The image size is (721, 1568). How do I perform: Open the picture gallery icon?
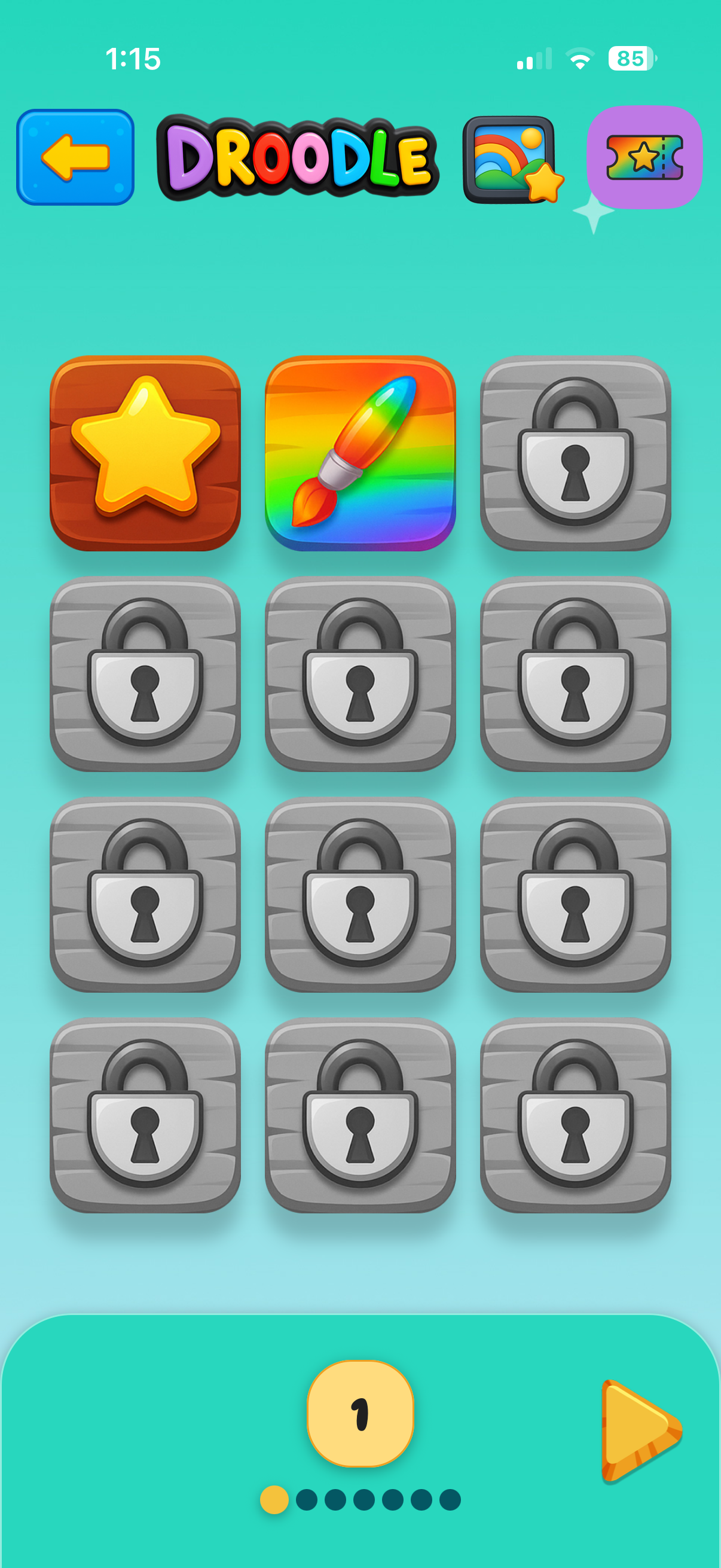click(511, 160)
